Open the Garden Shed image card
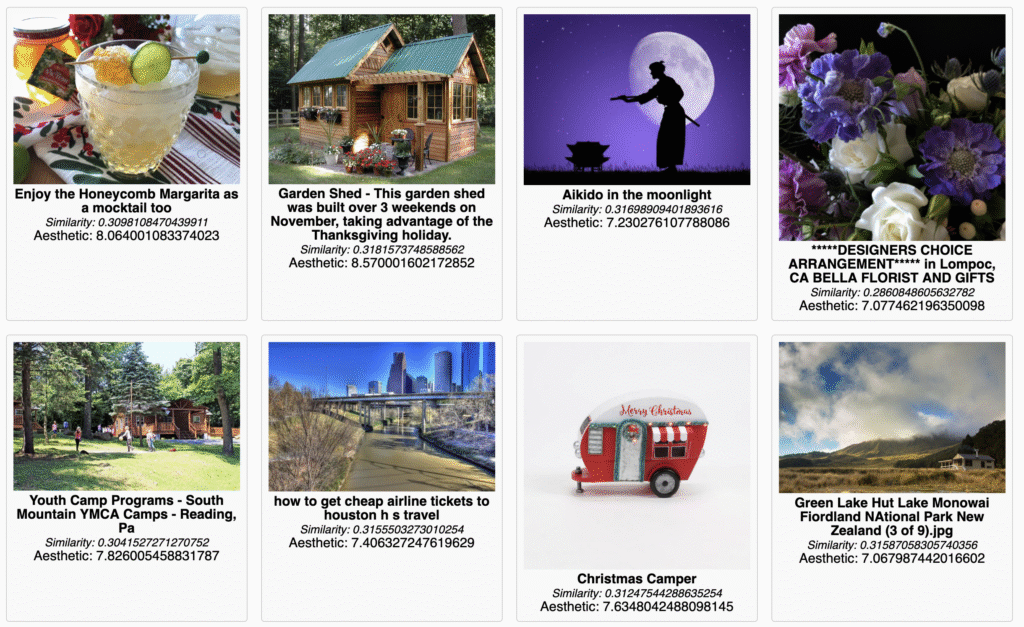The height and width of the screenshot is (627, 1024). click(x=381, y=100)
